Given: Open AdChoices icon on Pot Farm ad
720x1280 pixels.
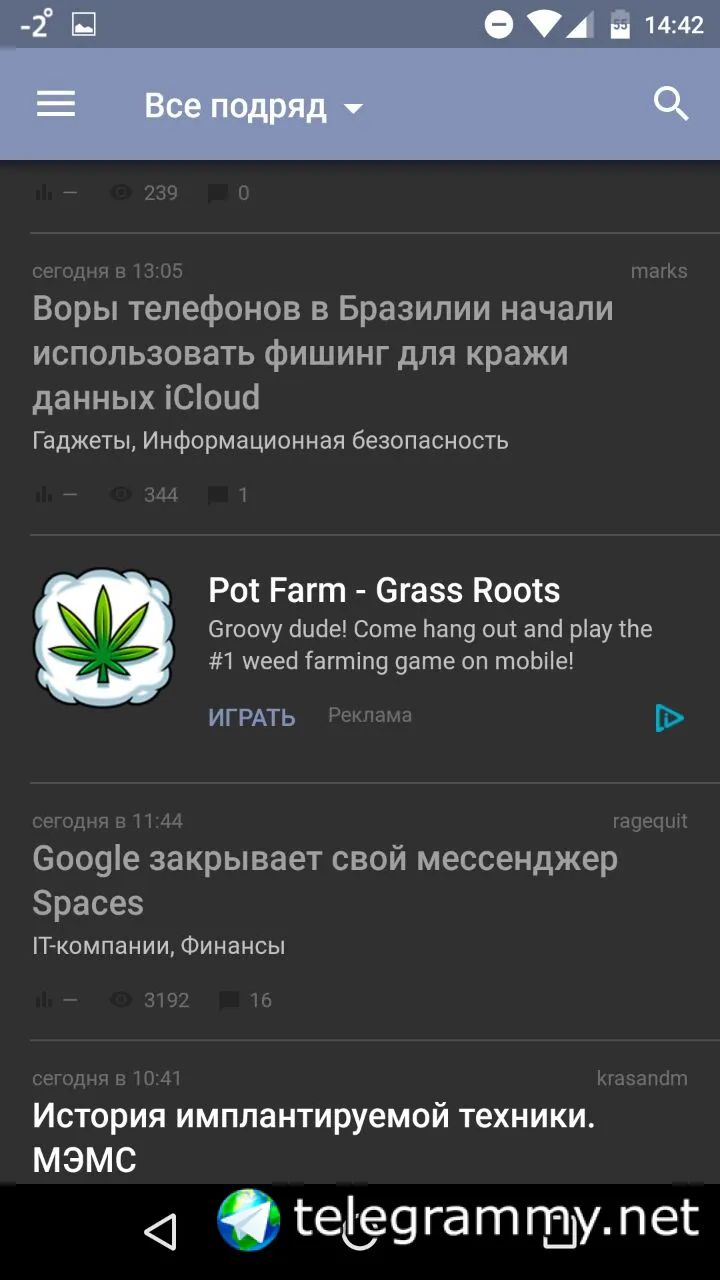Looking at the screenshot, I should 669,717.
